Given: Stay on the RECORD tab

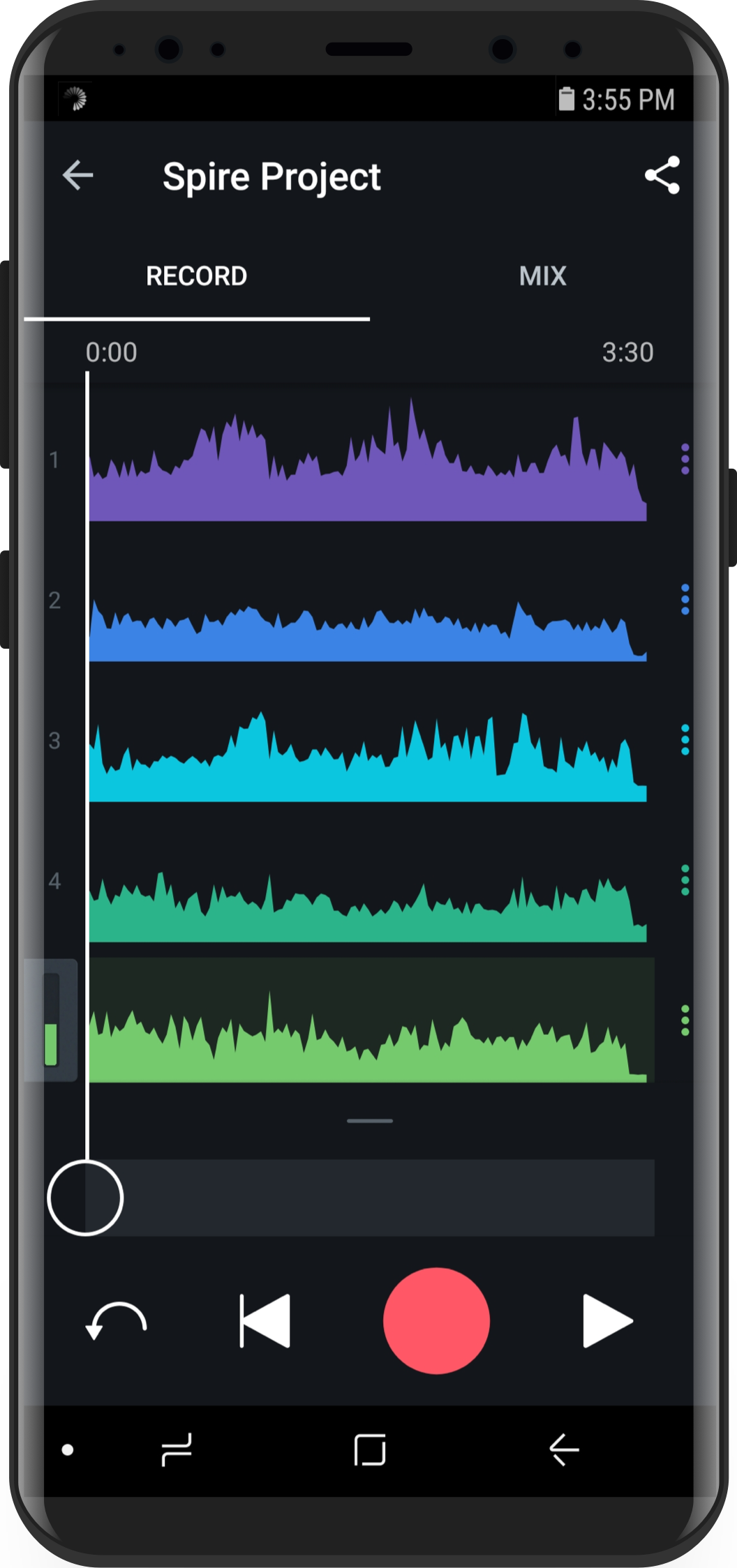Looking at the screenshot, I should pyautogui.click(x=198, y=277).
